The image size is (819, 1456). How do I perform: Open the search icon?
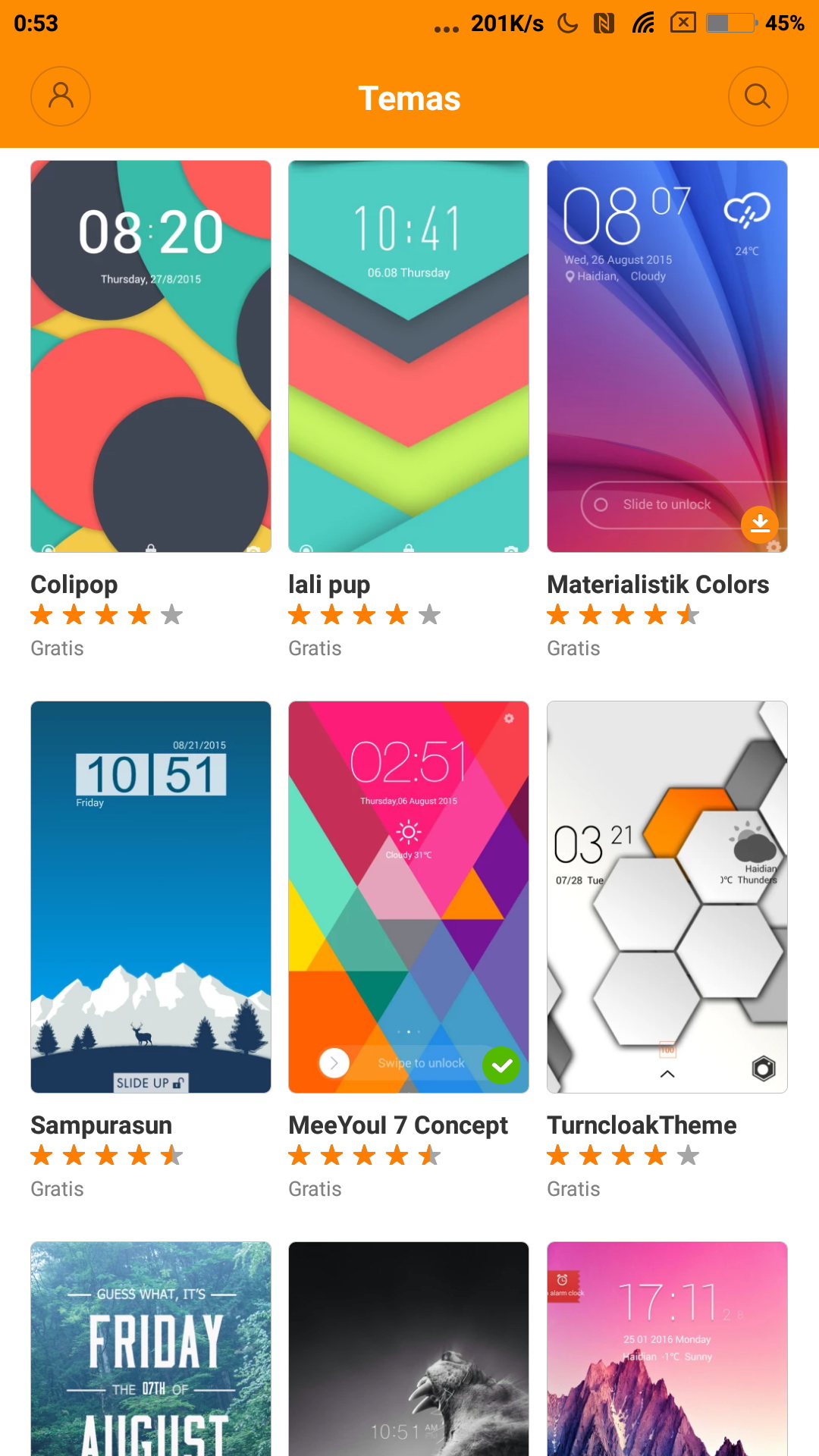coord(758,96)
